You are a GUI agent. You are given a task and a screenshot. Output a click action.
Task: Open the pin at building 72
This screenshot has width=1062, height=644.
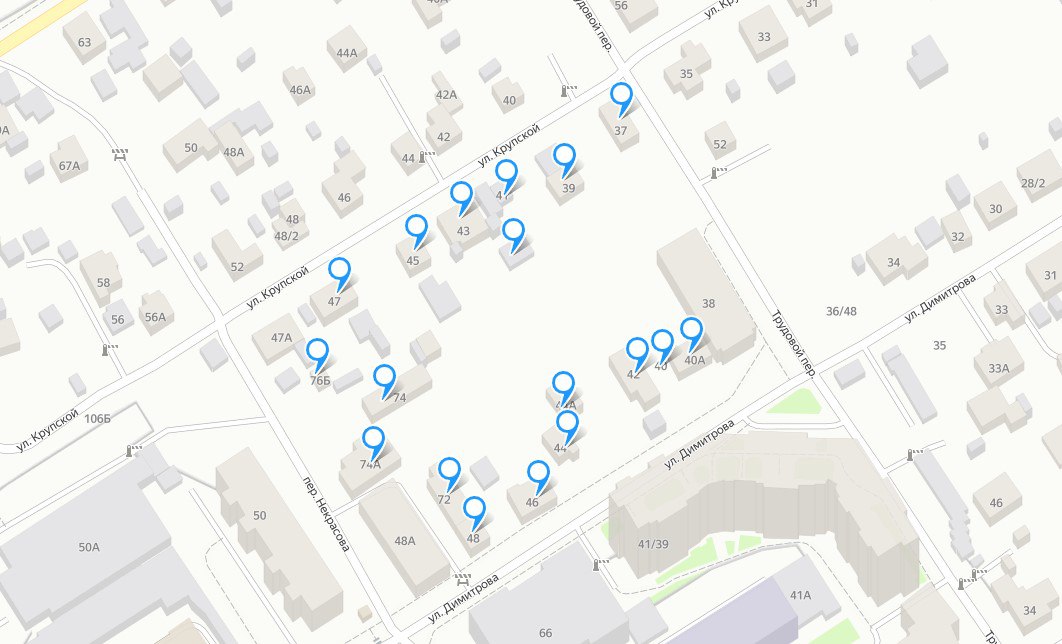click(x=449, y=470)
